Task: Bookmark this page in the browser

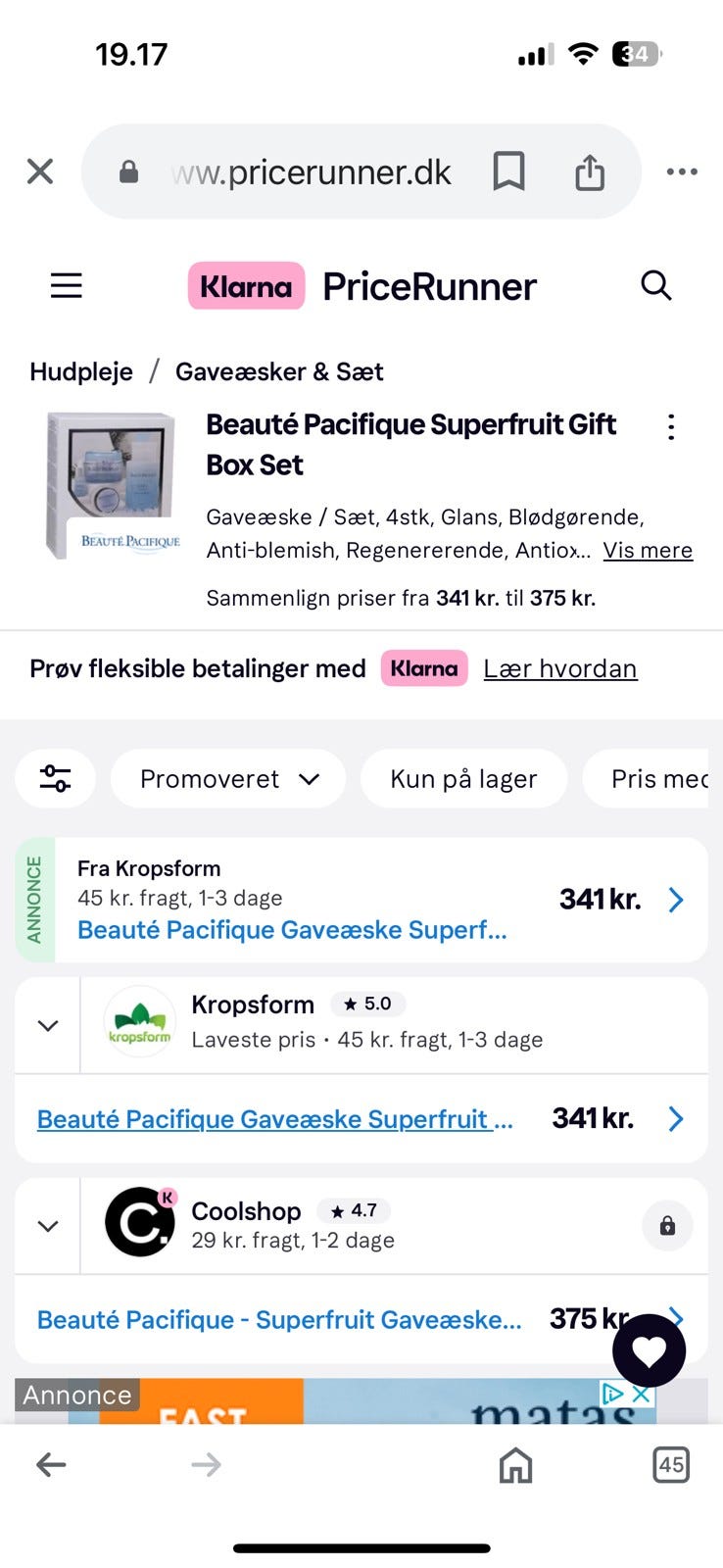Action: point(508,171)
